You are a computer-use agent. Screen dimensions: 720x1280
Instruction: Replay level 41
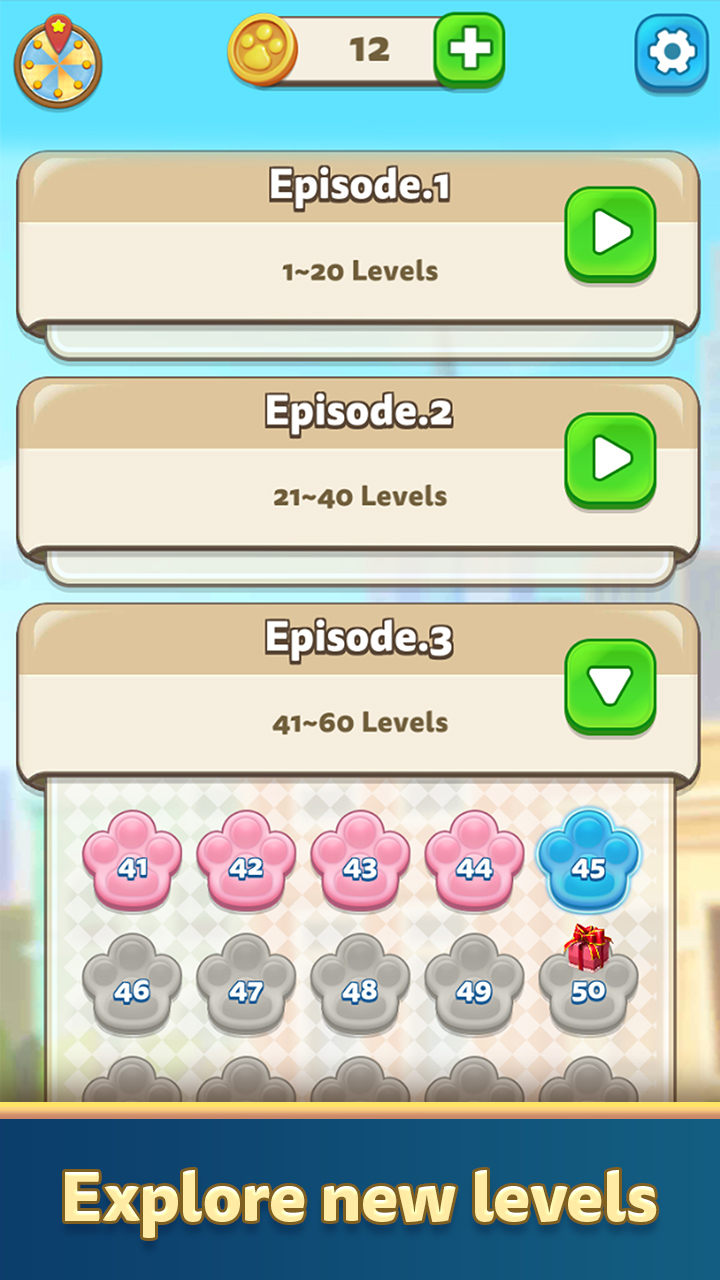pyautogui.click(x=132, y=862)
